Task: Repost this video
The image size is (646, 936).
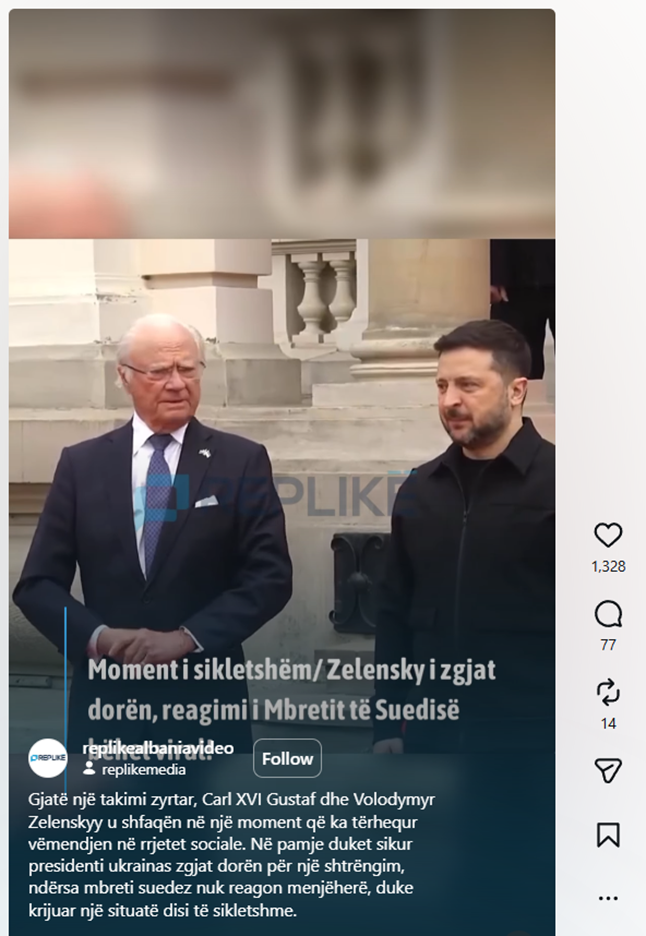Action: [608, 692]
